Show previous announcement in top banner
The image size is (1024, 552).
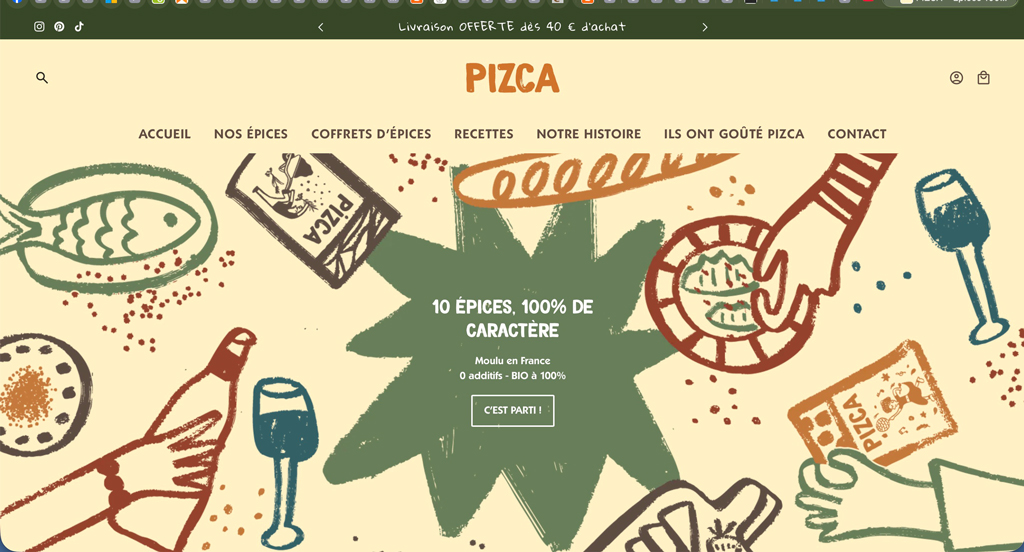tap(320, 27)
